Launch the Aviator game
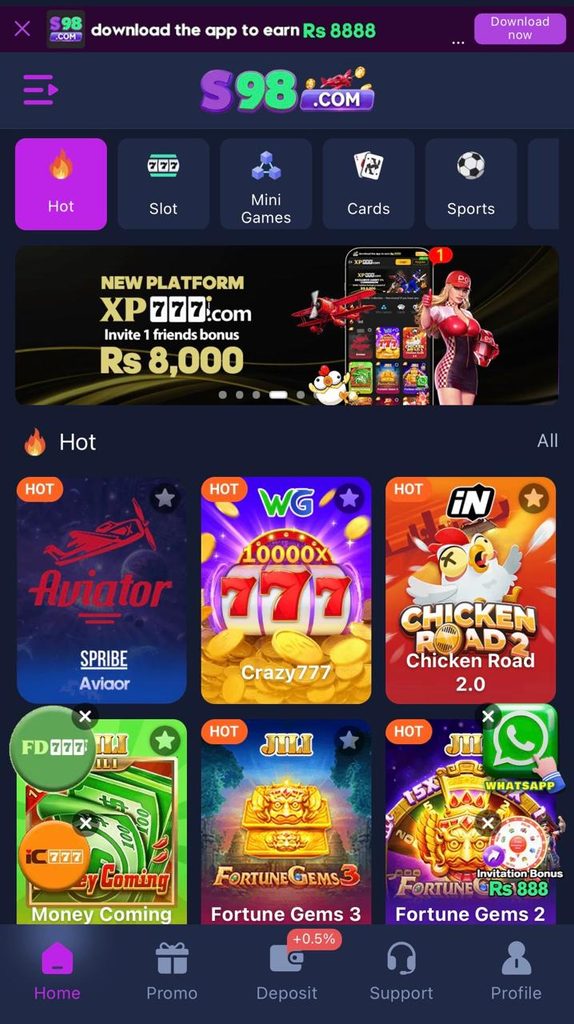574x1024 pixels. 102,590
